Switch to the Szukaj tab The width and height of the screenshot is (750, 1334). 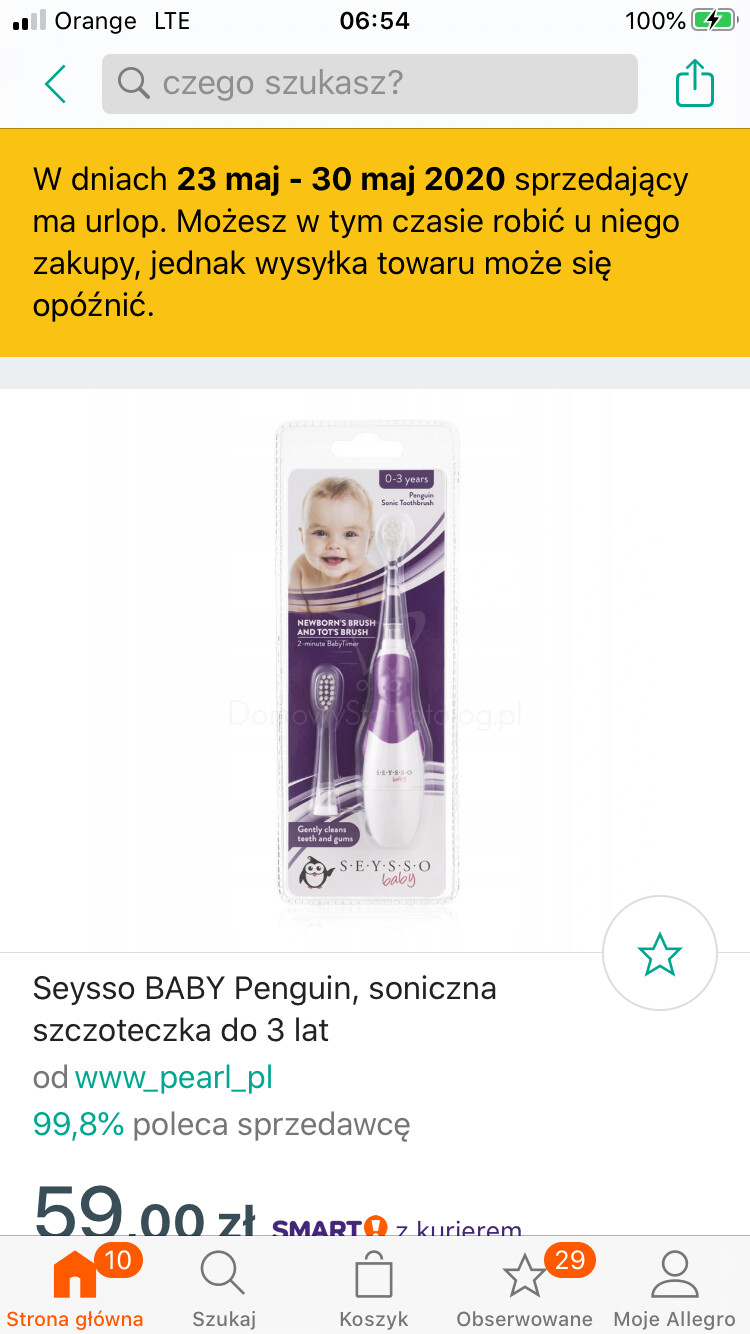pos(224,1288)
